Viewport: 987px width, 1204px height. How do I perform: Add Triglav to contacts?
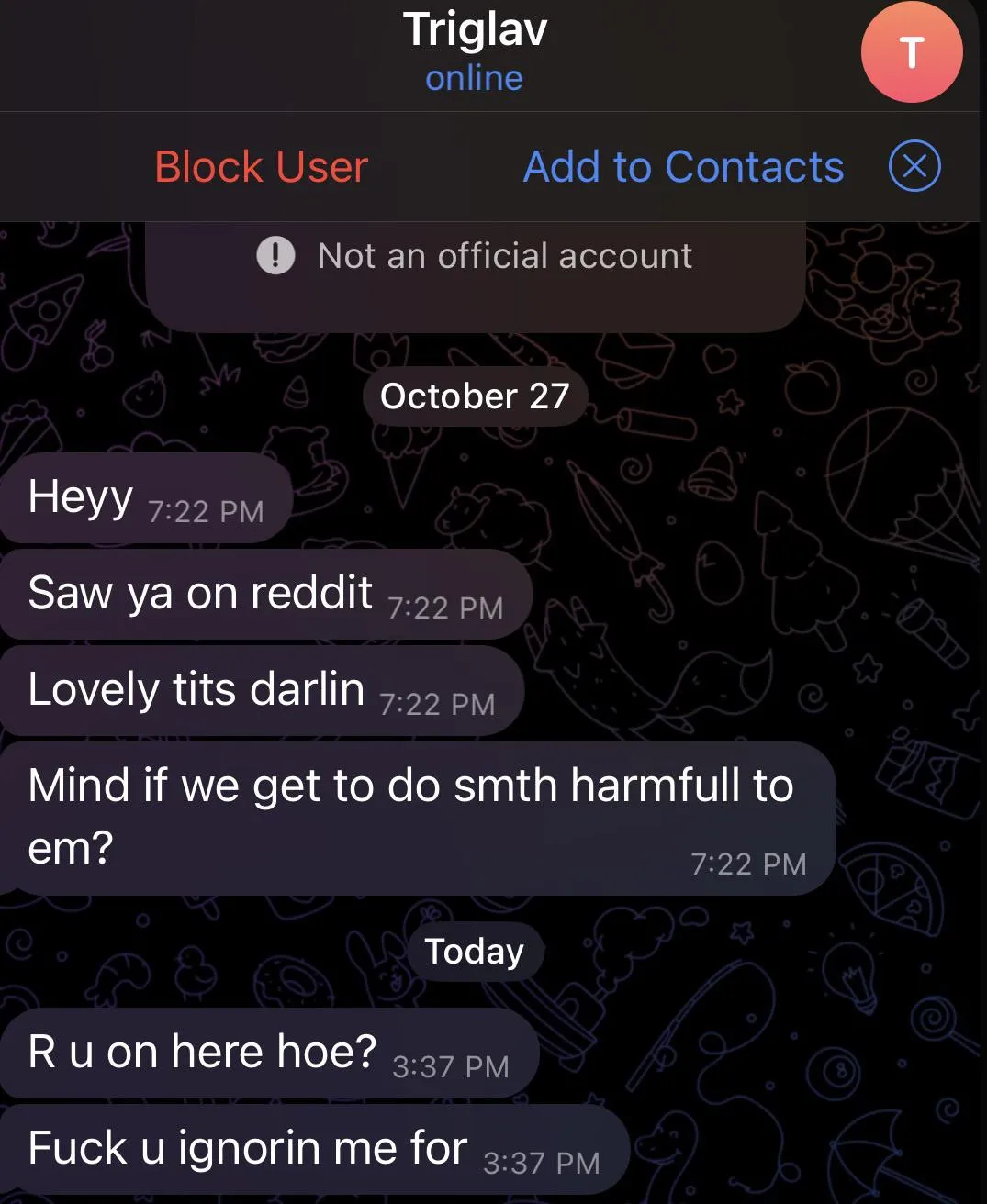click(683, 167)
